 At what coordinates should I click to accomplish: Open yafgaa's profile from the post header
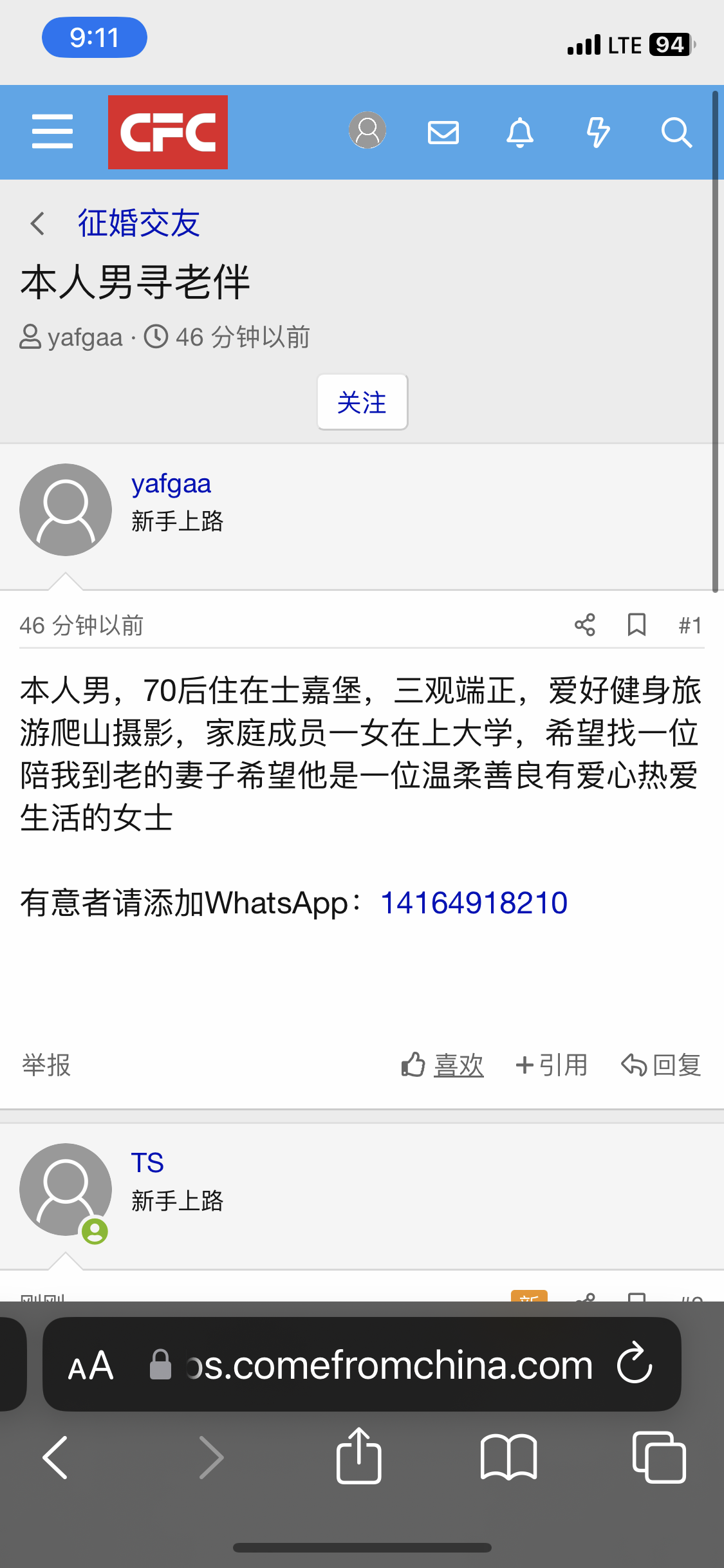(x=171, y=484)
